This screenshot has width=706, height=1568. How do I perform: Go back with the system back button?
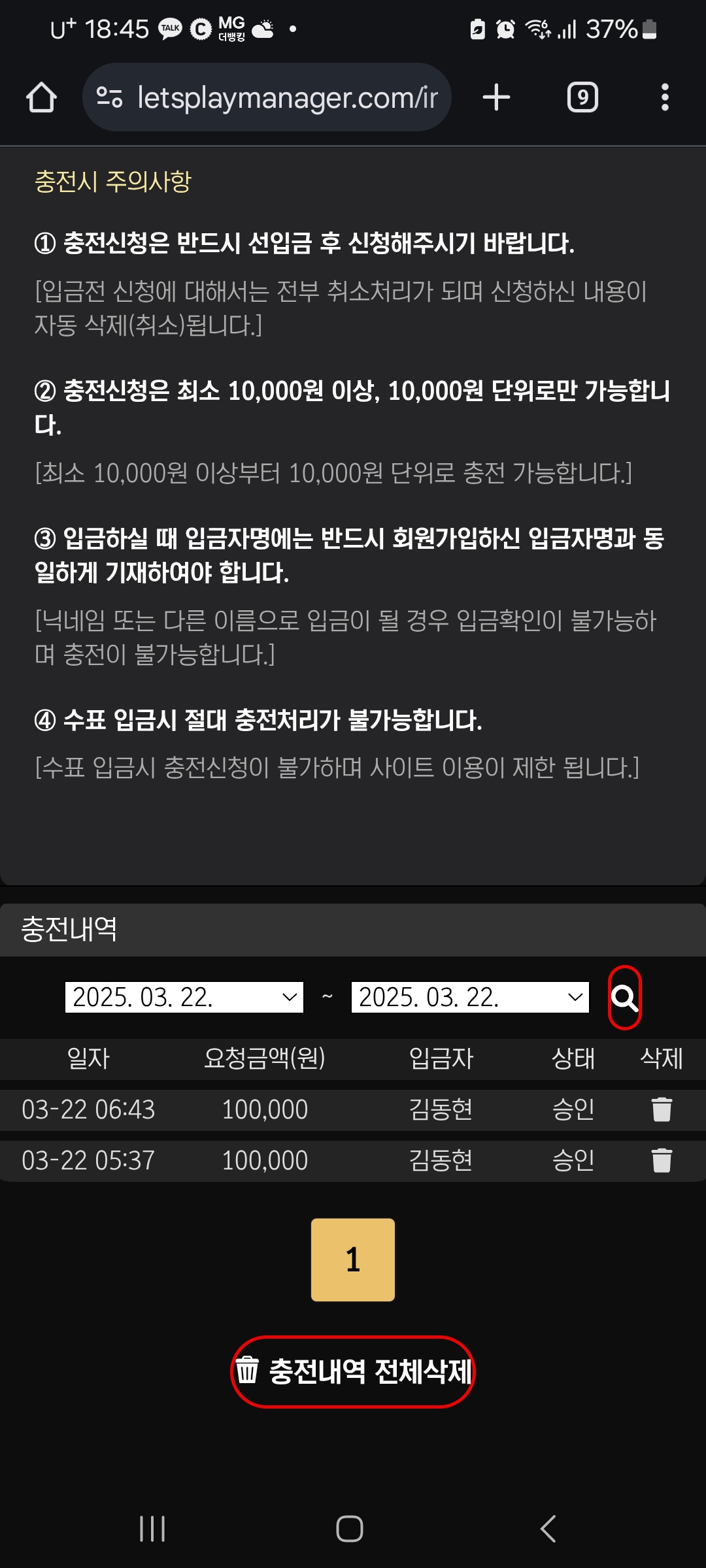(548, 1529)
